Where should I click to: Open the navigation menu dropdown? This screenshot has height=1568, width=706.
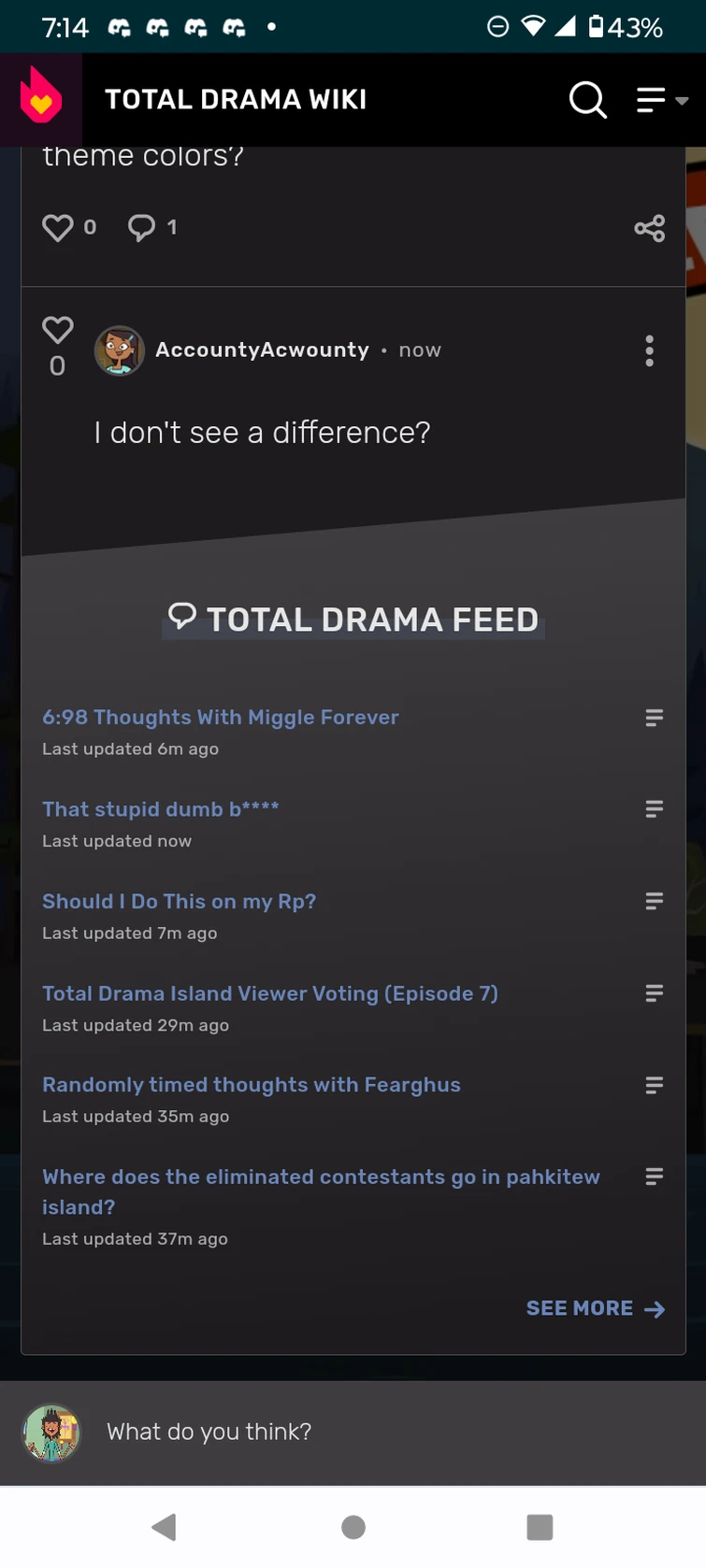(x=662, y=100)
